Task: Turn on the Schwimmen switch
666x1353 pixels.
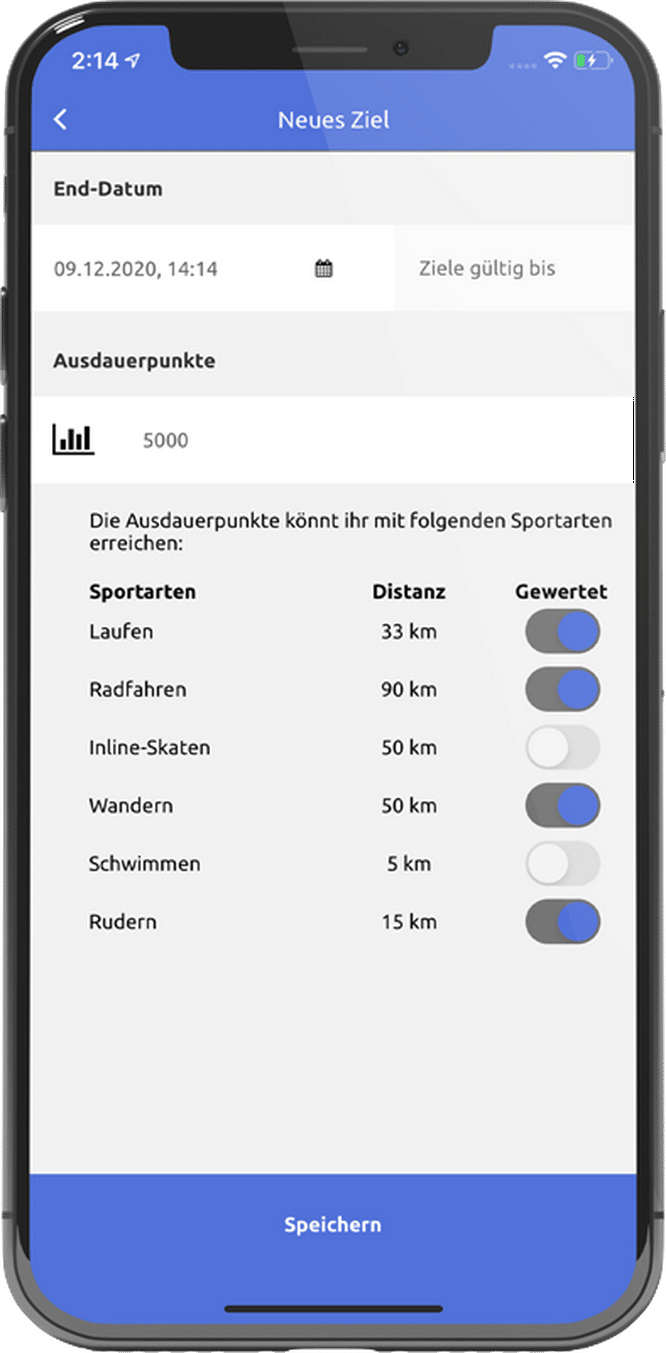Action: (x=562, y=864)
